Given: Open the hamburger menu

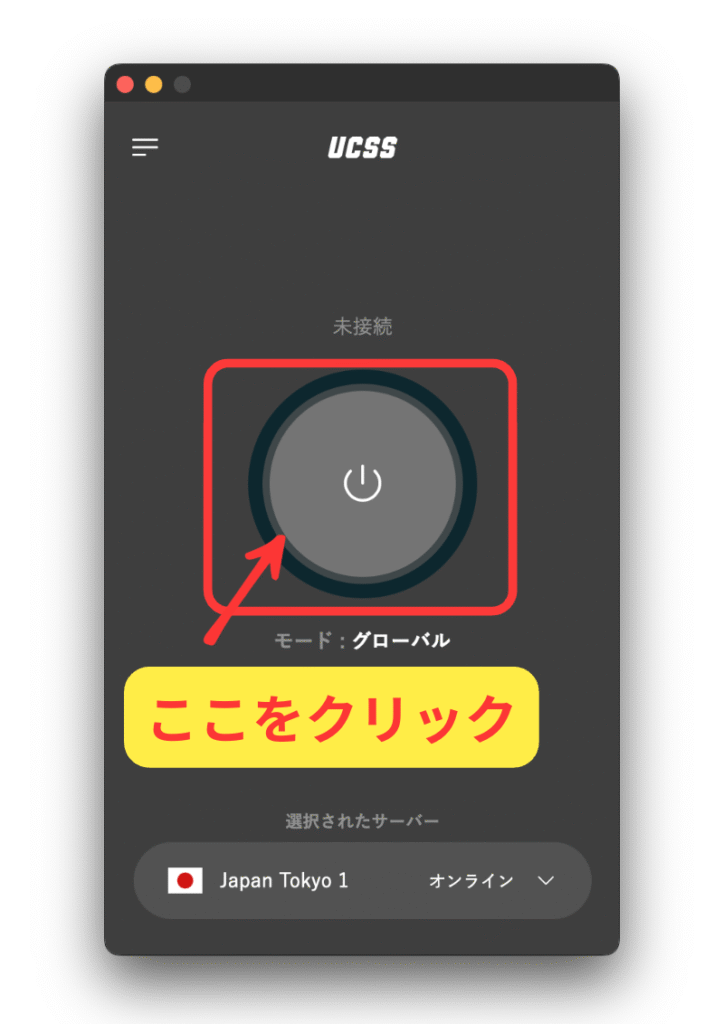Looking at the screenshot, I should (x=145, y=148).
